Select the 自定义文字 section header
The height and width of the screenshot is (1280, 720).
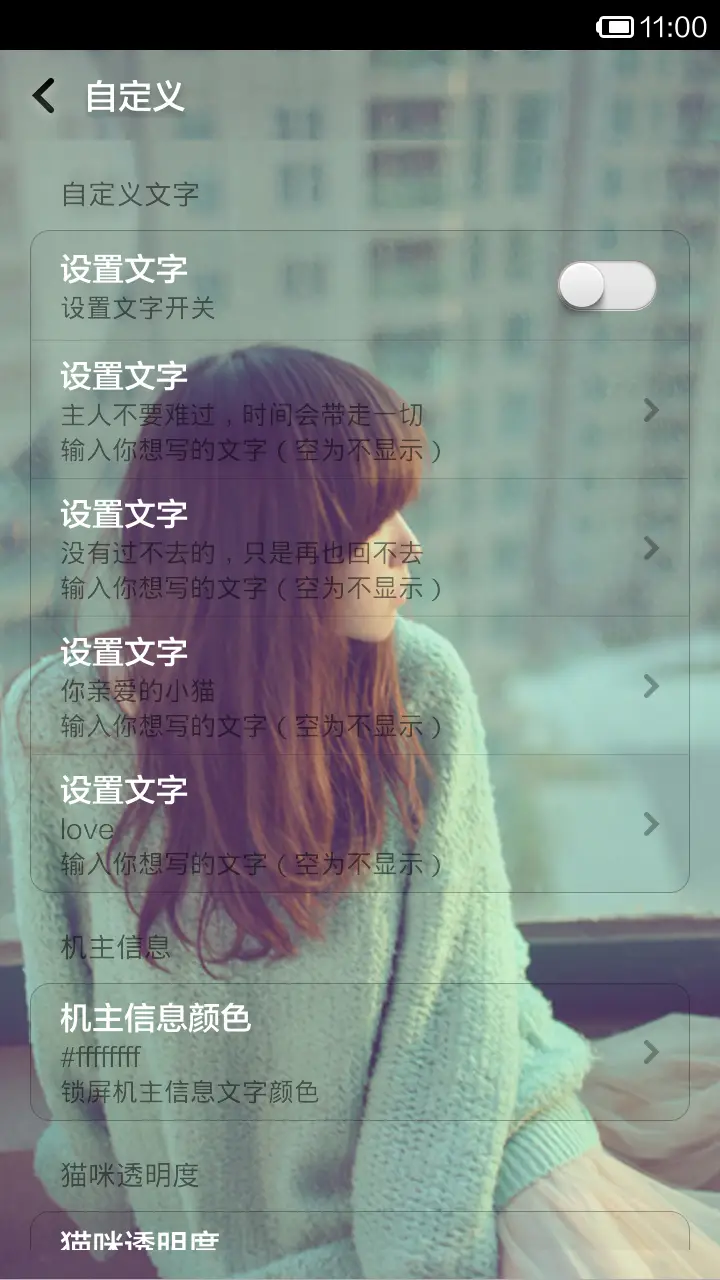pos(130,194)
